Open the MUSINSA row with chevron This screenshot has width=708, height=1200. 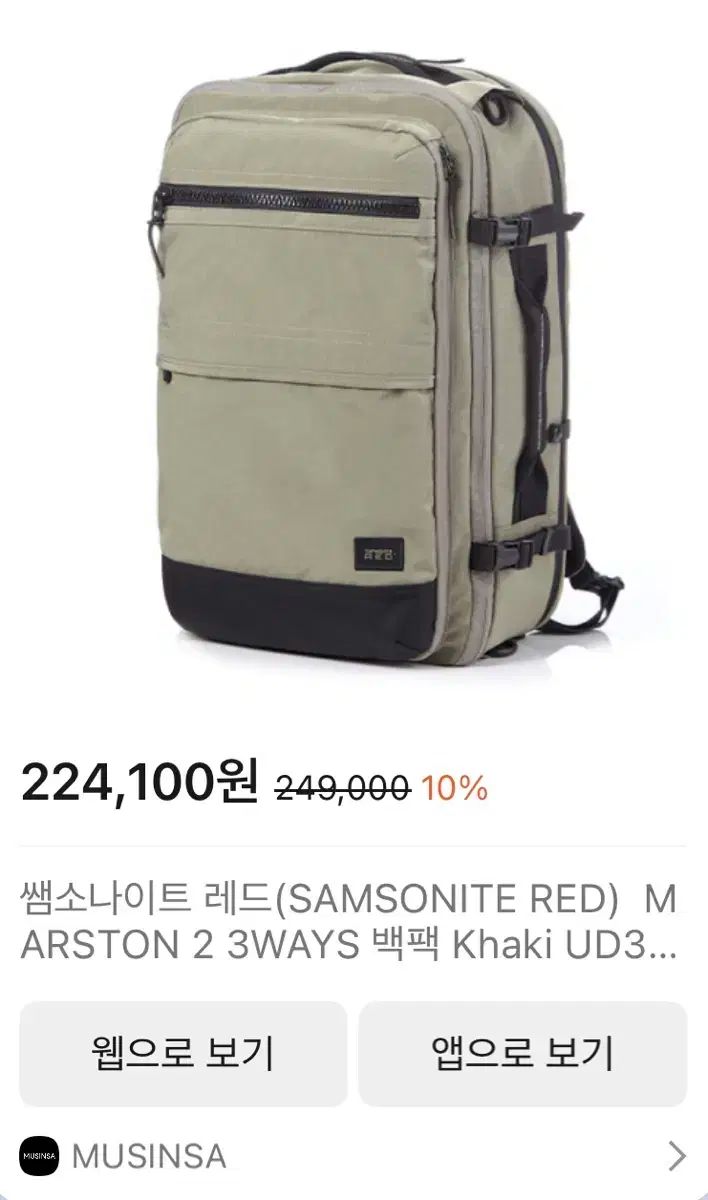pos(354,1157)
